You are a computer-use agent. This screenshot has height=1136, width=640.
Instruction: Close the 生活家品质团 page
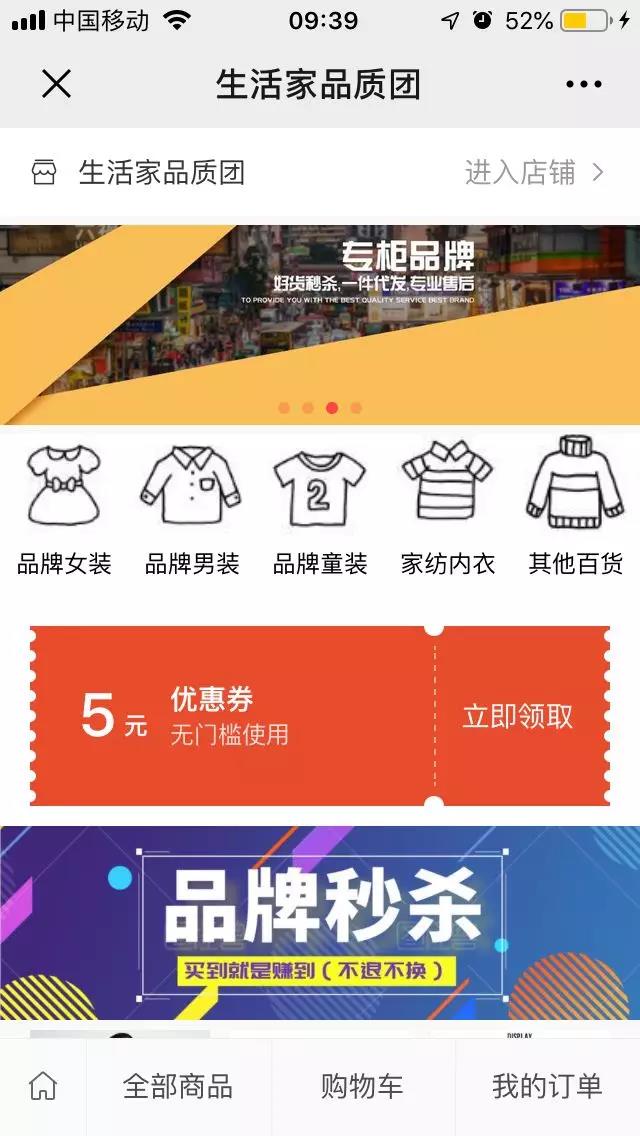[x=56, y=84]
